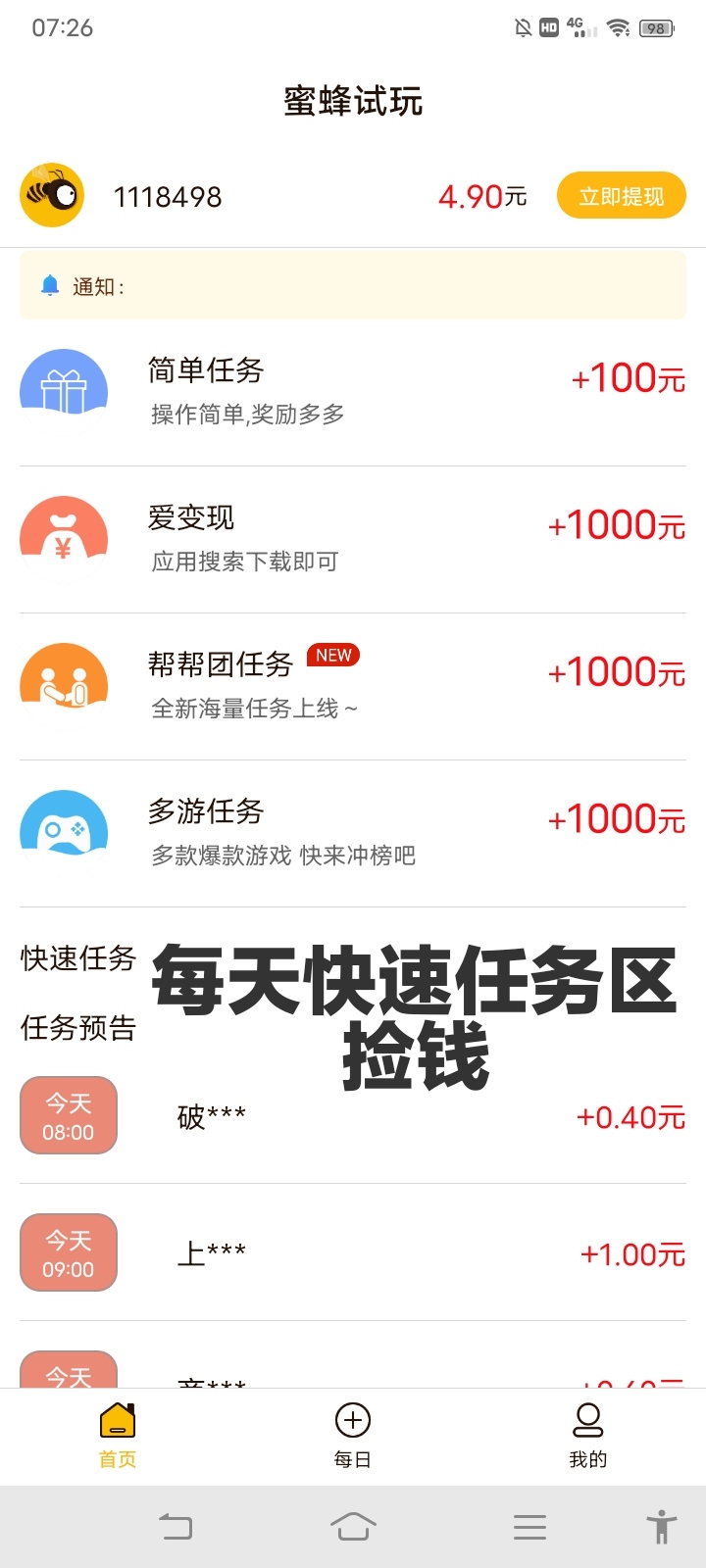
Task: Tap the system back button
Action: tap(176, 1527)
